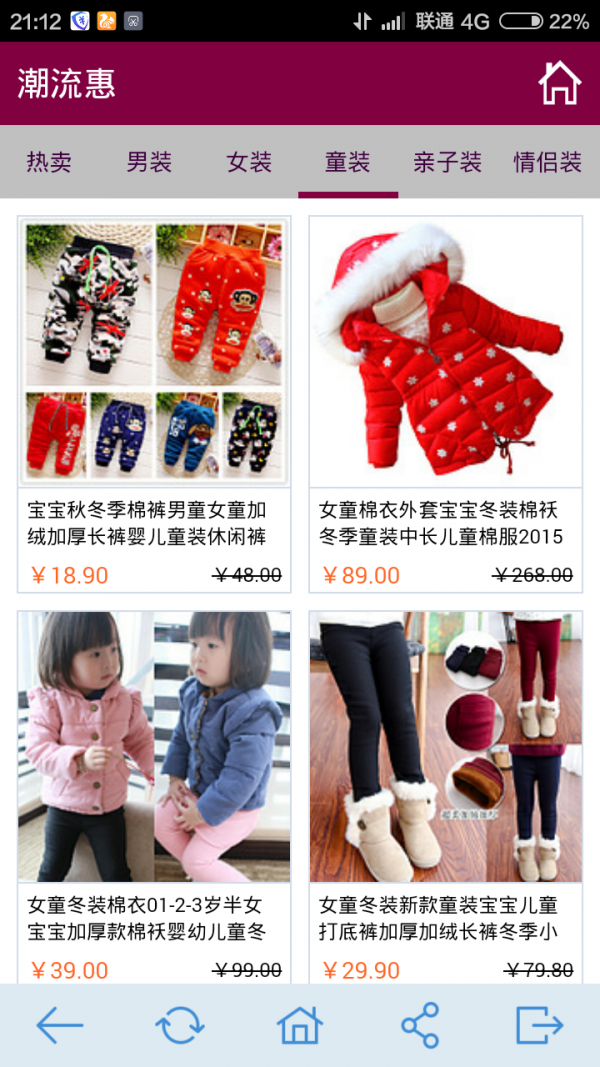Image resolution: width=600 pixels, height=1067 pixels.
Task: Switch to the 男装 tab
Action: [149, 162]
